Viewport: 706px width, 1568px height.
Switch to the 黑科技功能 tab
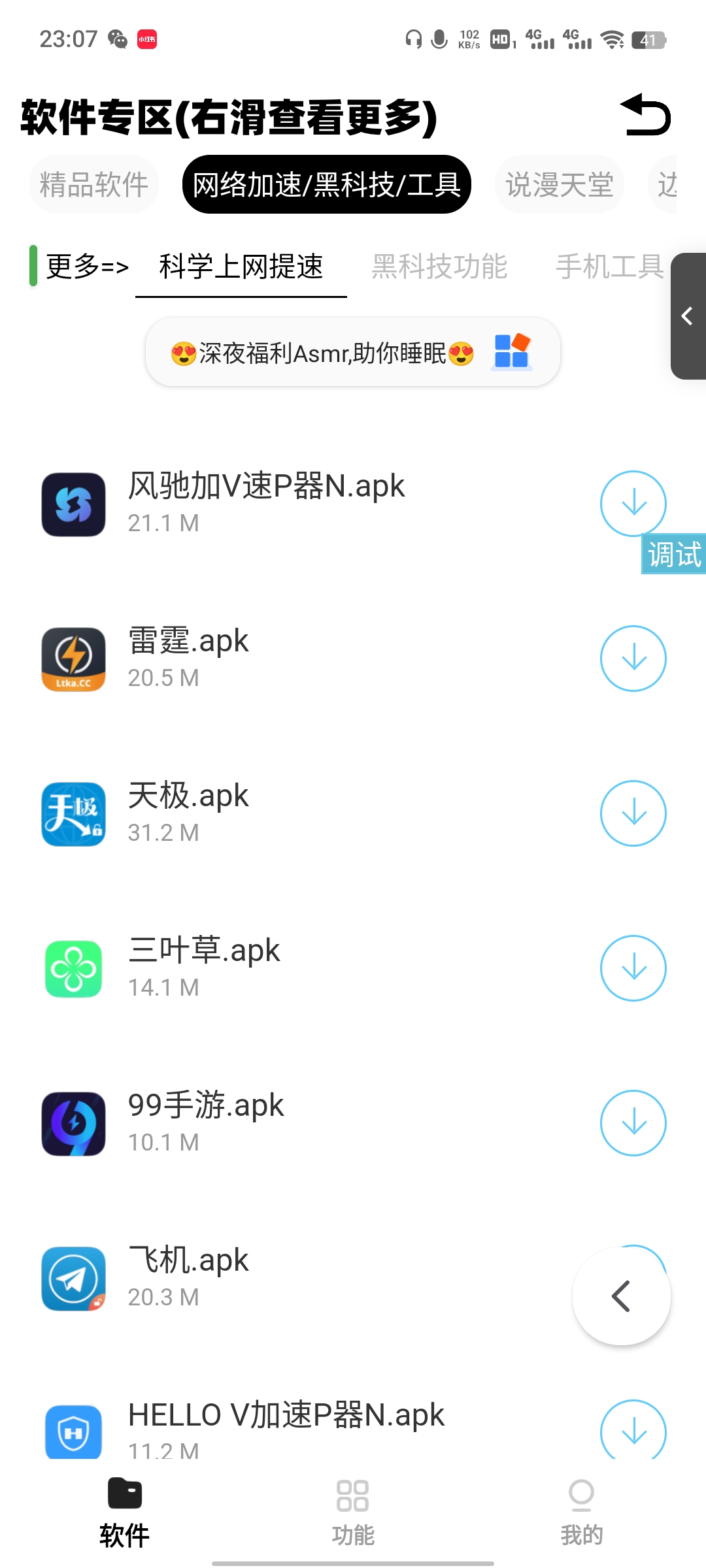coord(440,266)
